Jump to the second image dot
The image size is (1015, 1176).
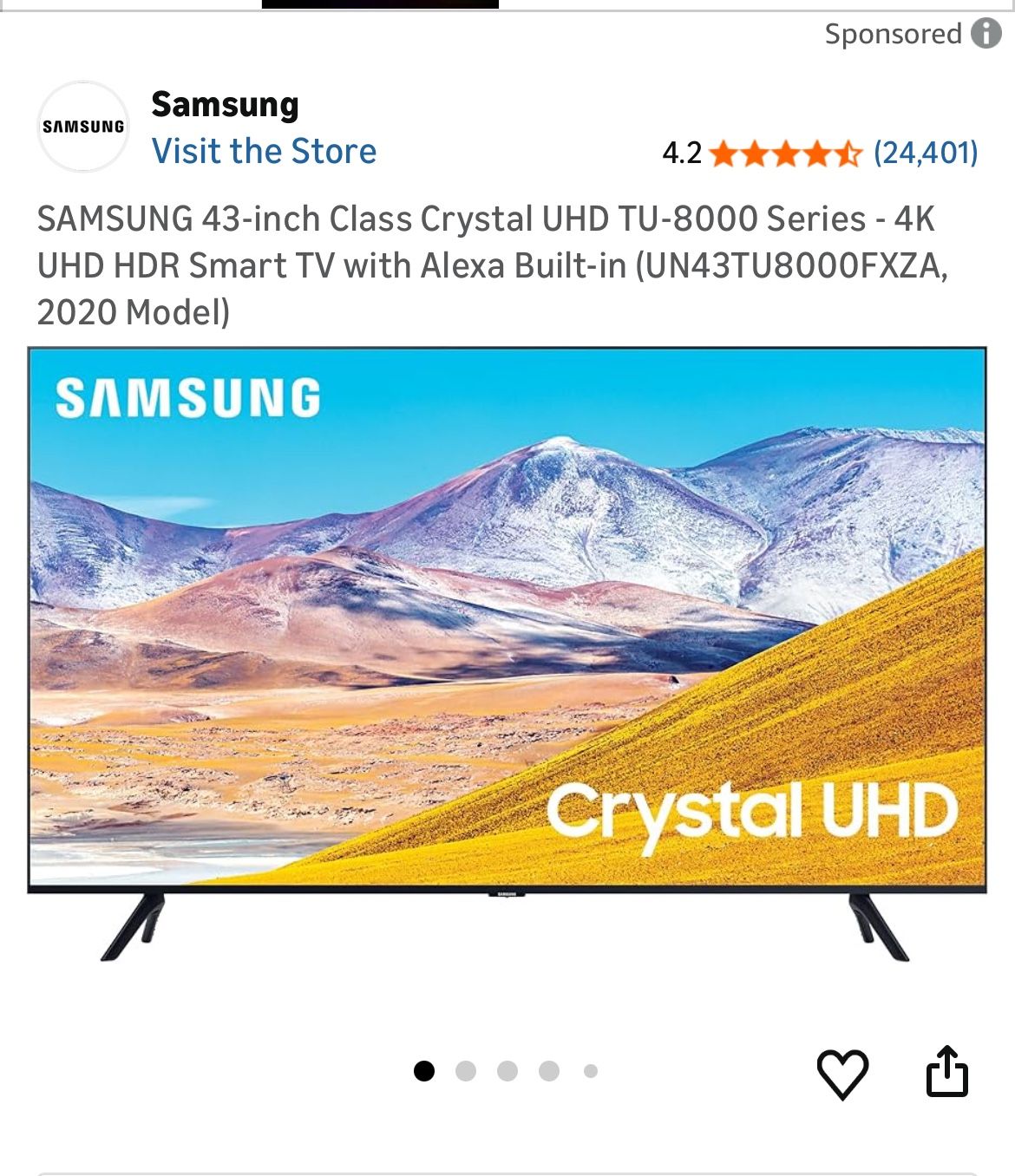pos(466,1071)
